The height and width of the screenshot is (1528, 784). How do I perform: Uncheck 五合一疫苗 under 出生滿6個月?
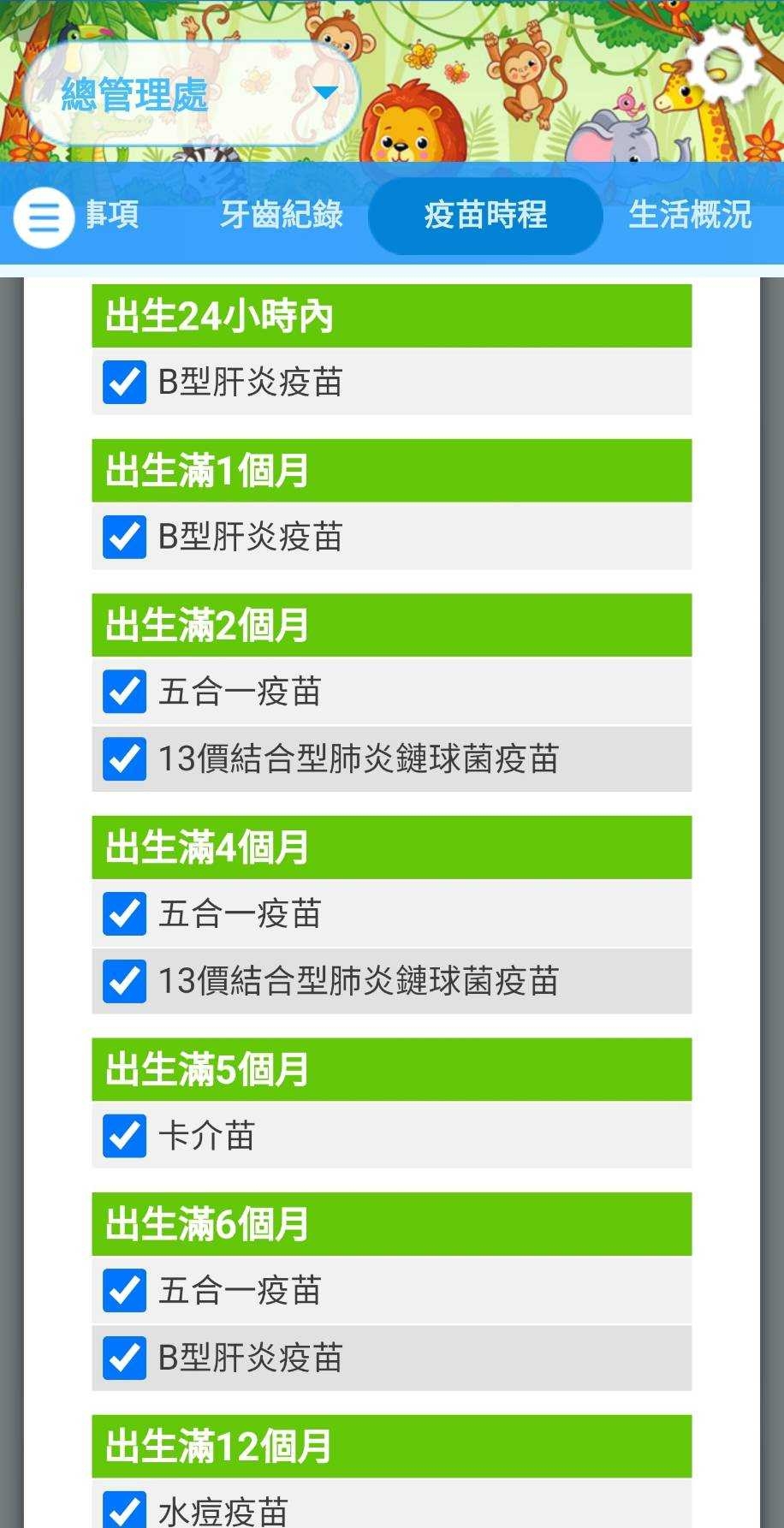124,1291
